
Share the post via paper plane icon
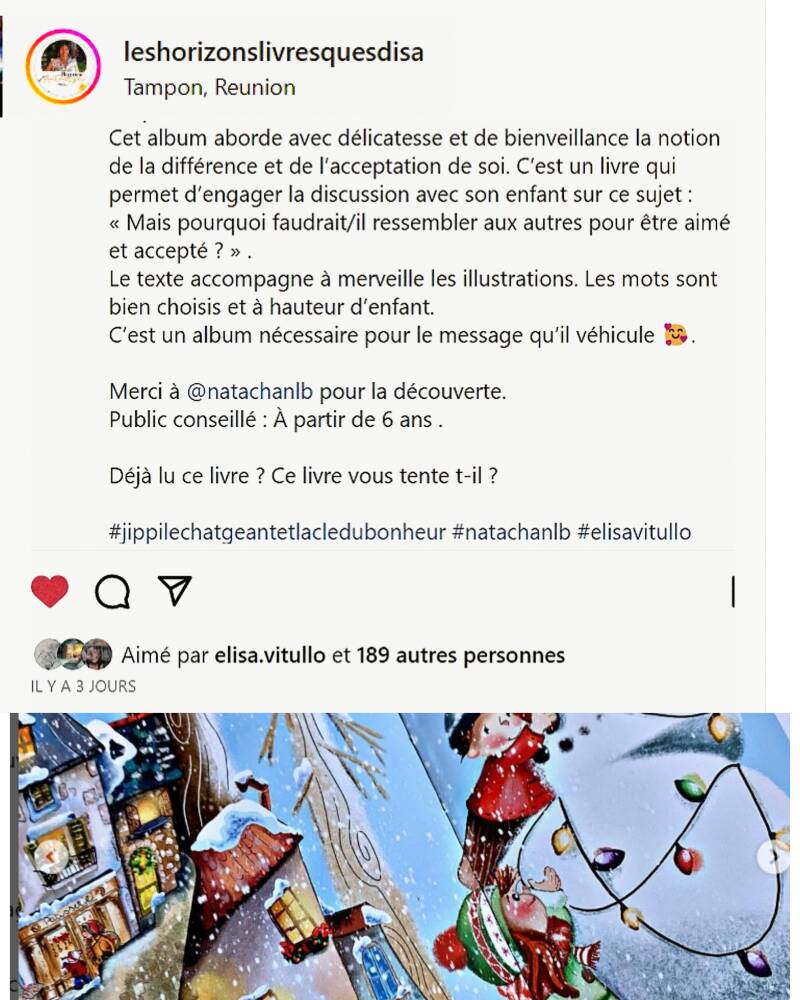175,592
